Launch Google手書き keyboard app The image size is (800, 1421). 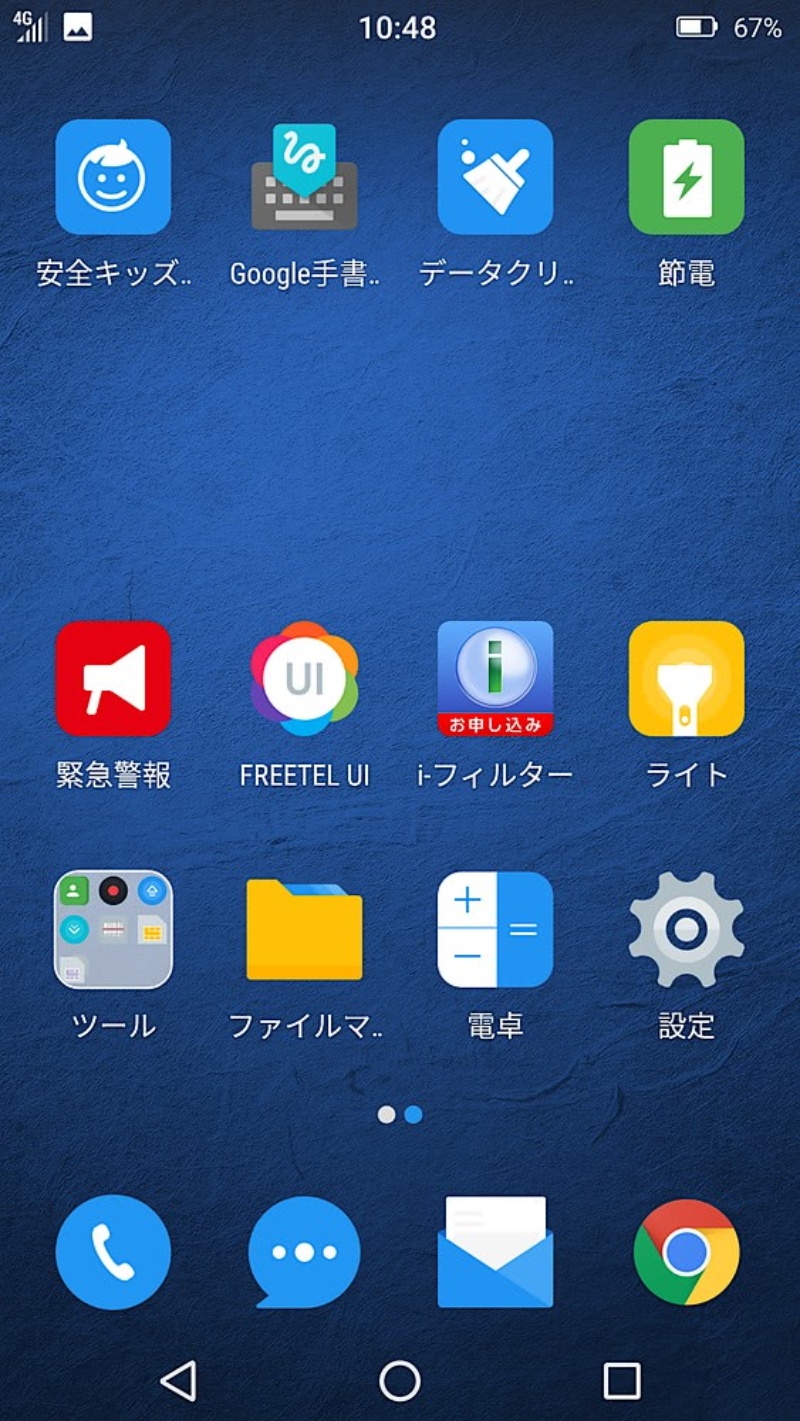[304, 177]
